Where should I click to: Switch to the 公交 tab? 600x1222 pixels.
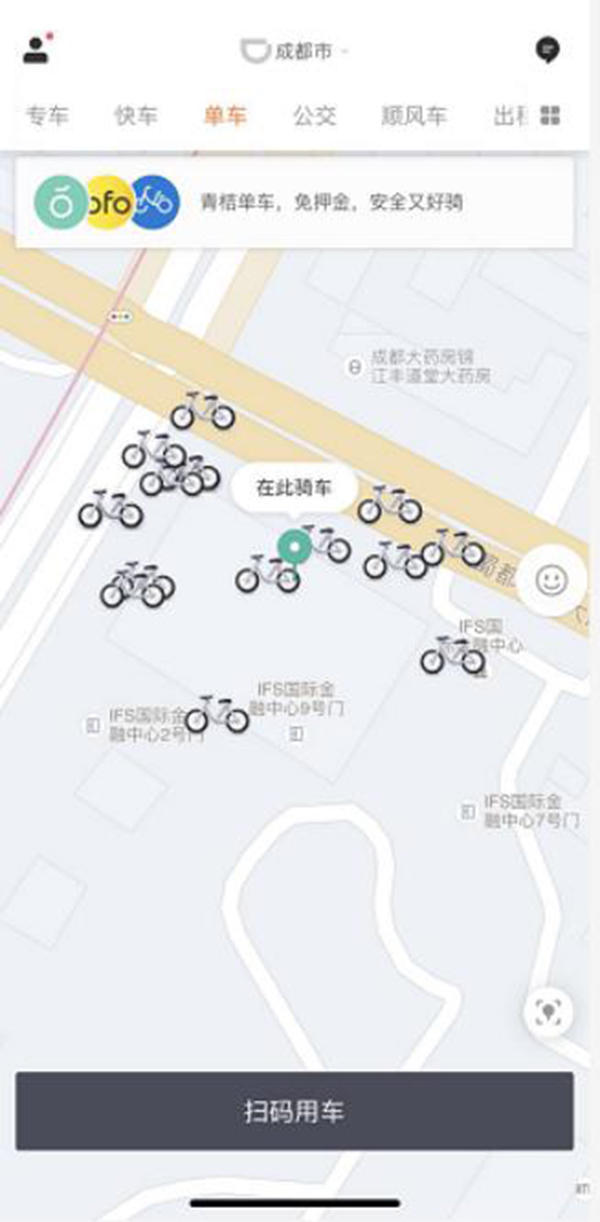314,115
